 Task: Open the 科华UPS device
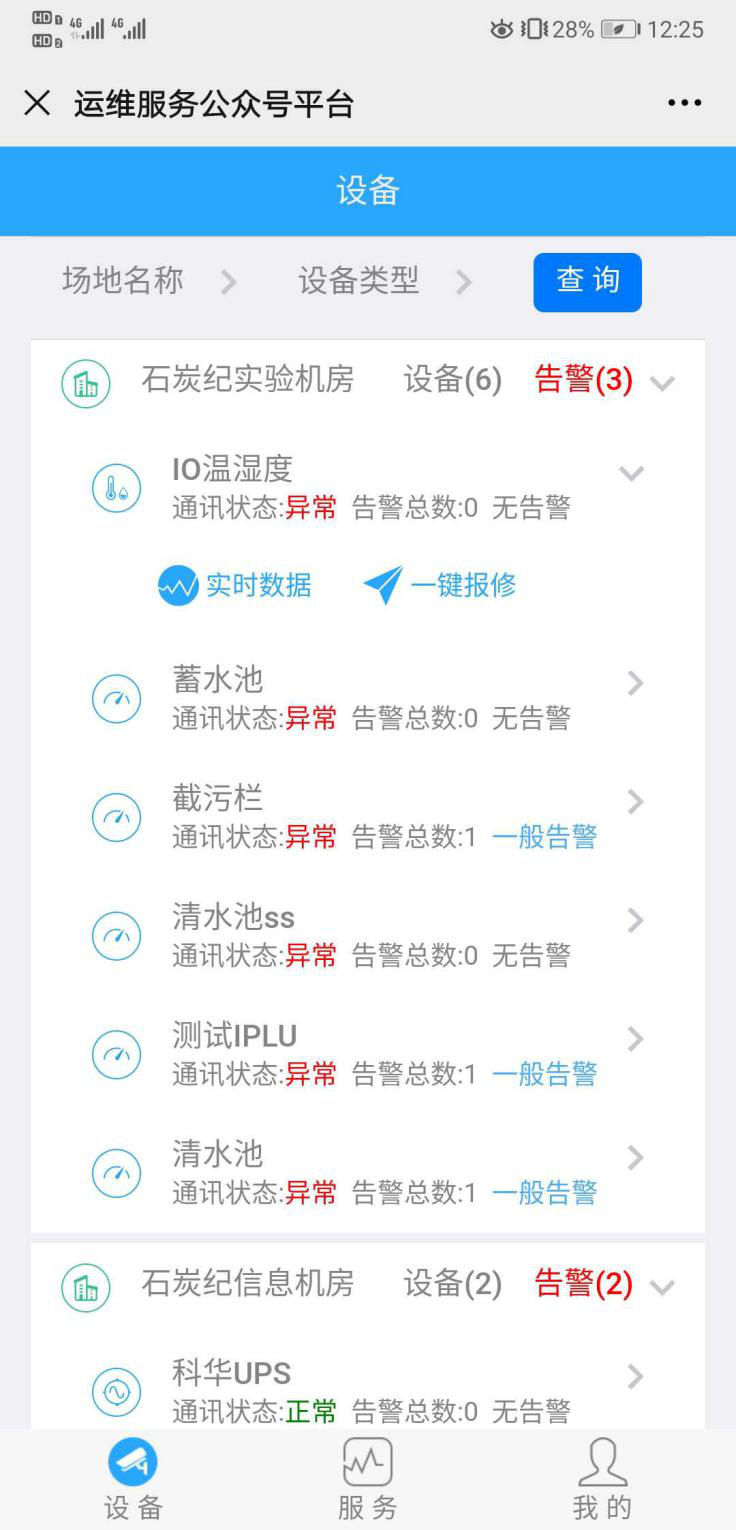[x=368, y=1391]
